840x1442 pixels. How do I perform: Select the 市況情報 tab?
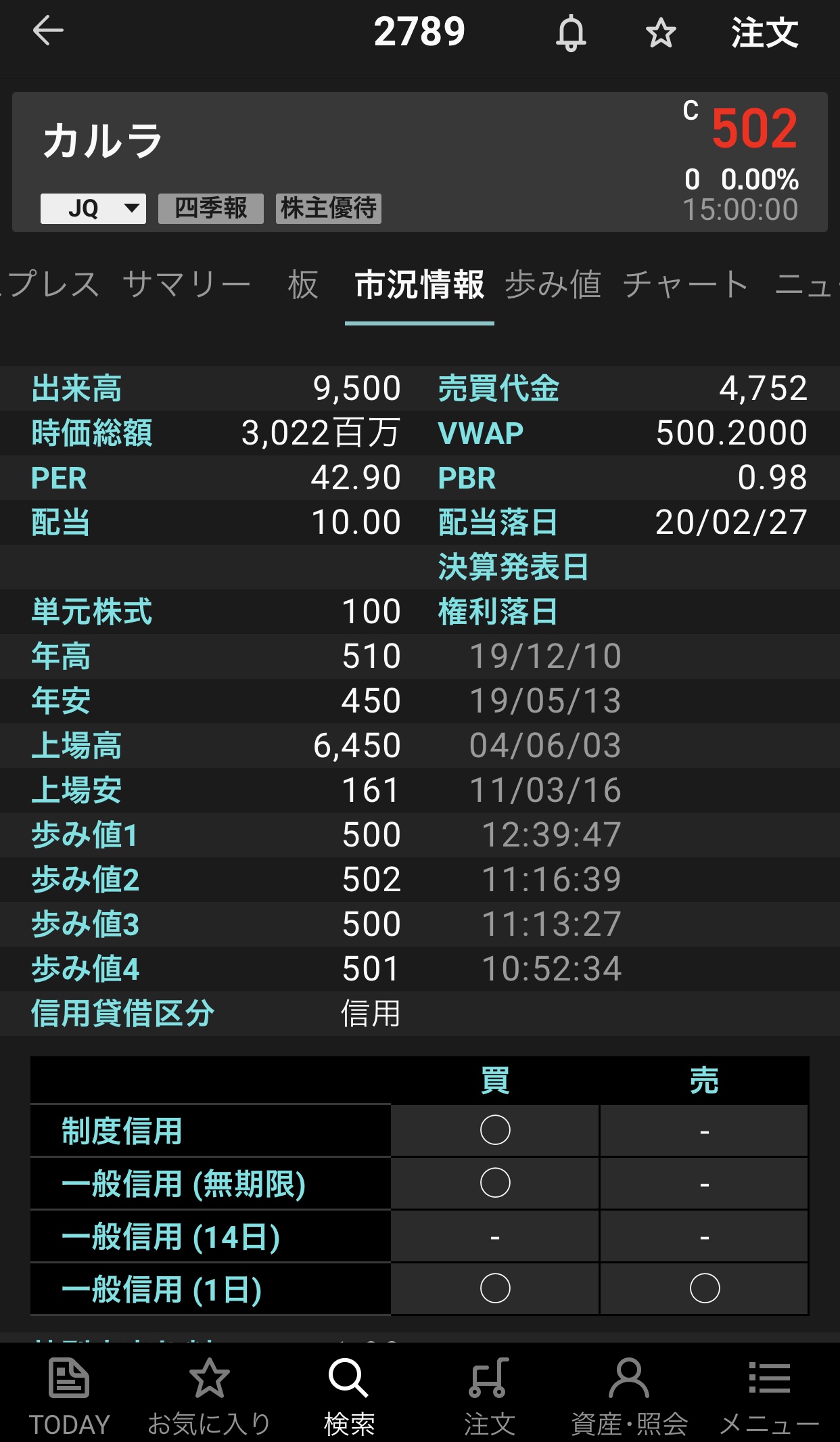pos(419,284)
